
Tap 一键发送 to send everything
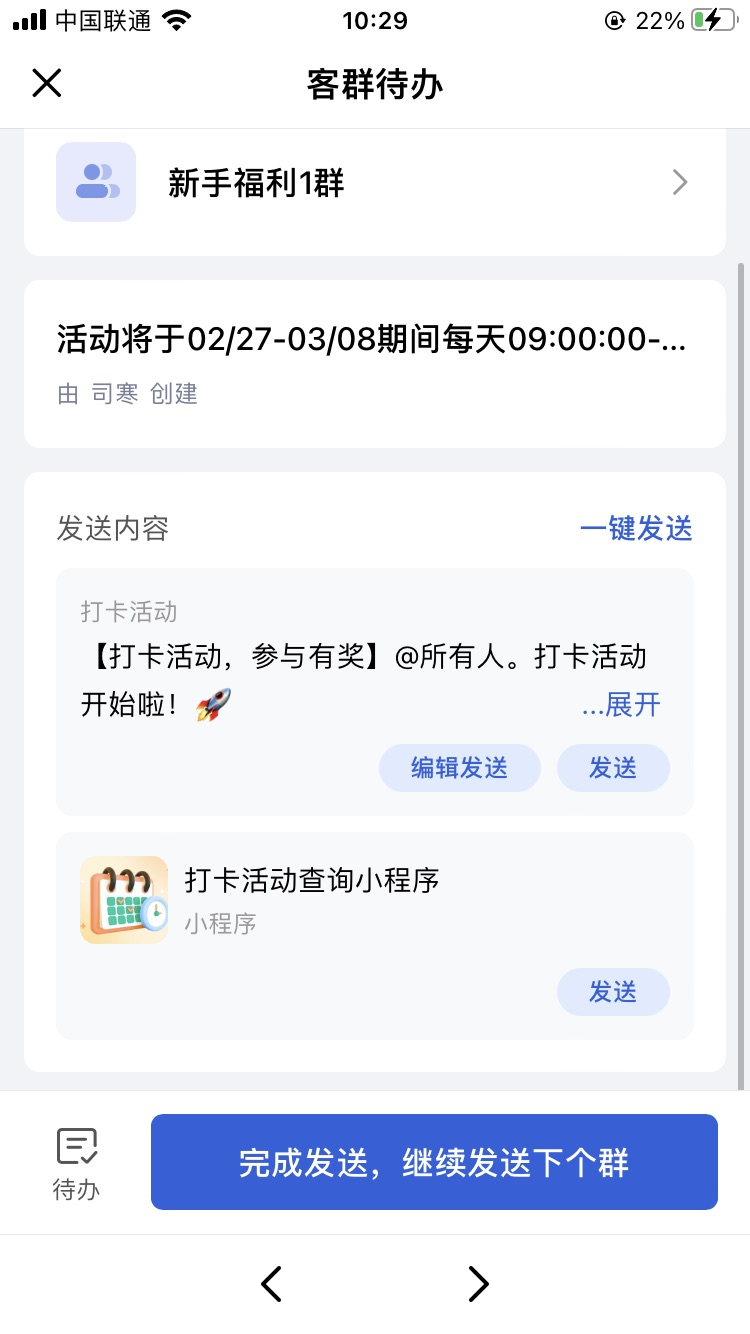click(x=636, y=528)
